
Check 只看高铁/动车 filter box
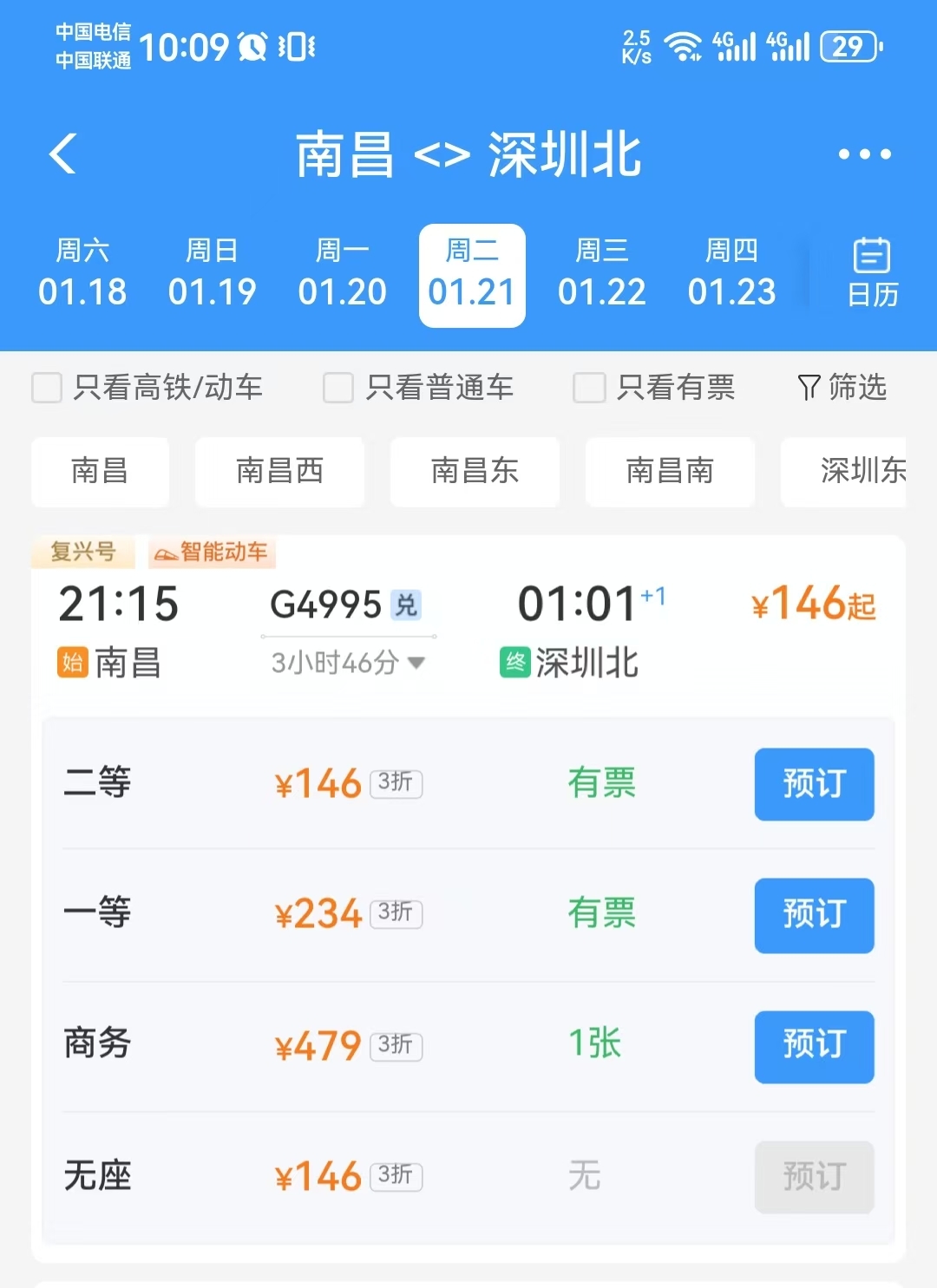[x=47, y=388]
